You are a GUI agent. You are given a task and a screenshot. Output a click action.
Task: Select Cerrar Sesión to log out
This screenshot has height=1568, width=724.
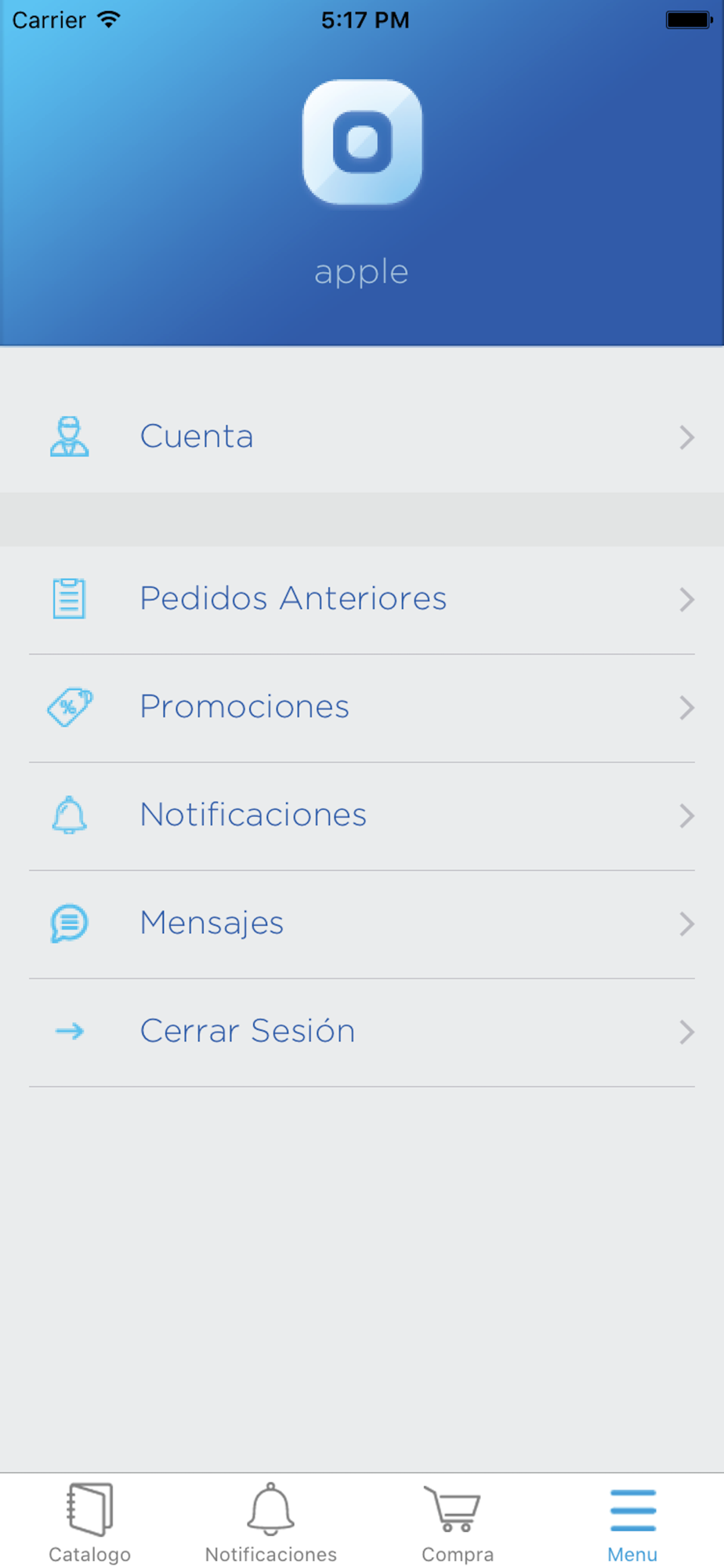coord(362,1033)
